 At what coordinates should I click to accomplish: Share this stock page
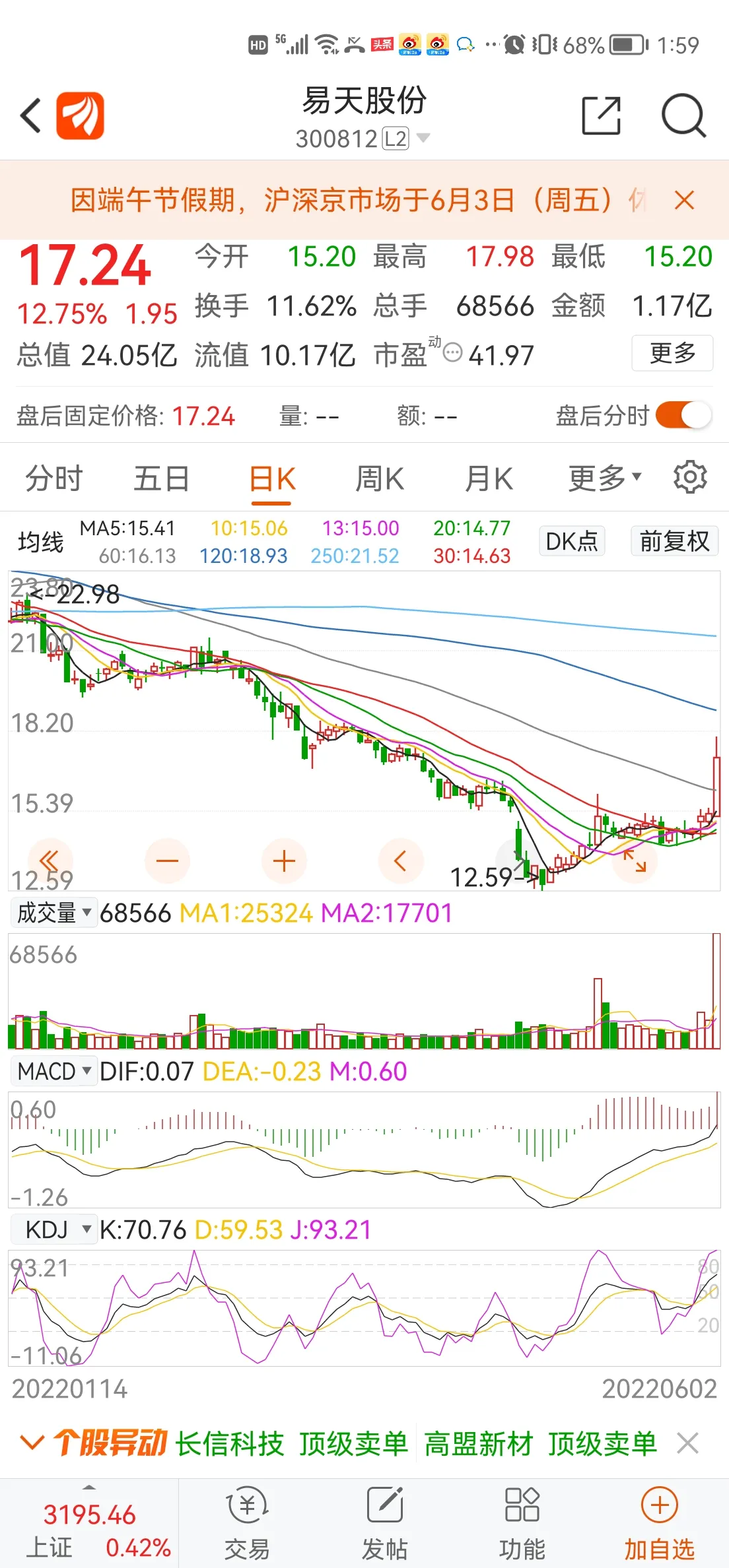[x=601, y=116]
